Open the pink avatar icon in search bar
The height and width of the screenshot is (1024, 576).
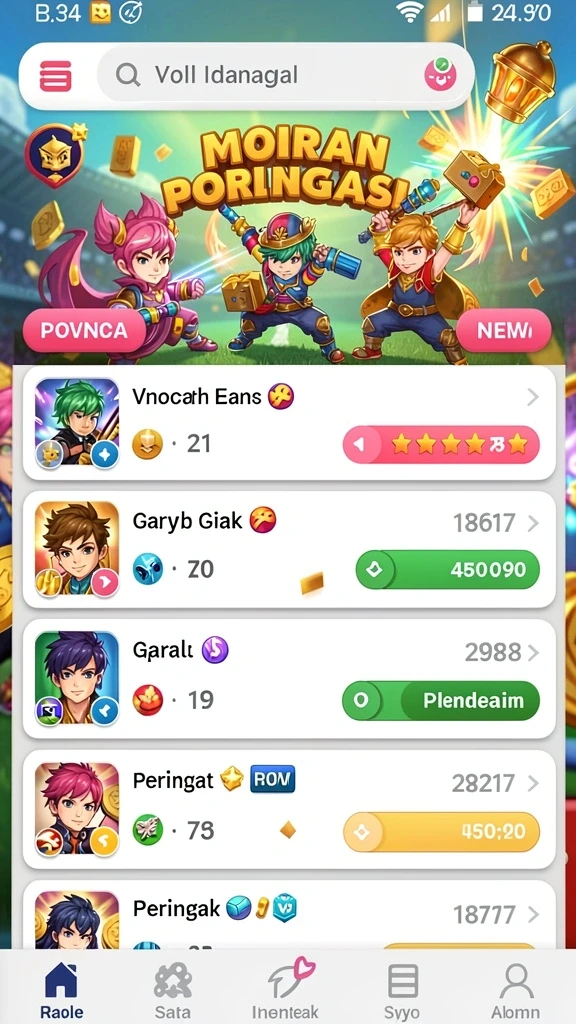440,74
